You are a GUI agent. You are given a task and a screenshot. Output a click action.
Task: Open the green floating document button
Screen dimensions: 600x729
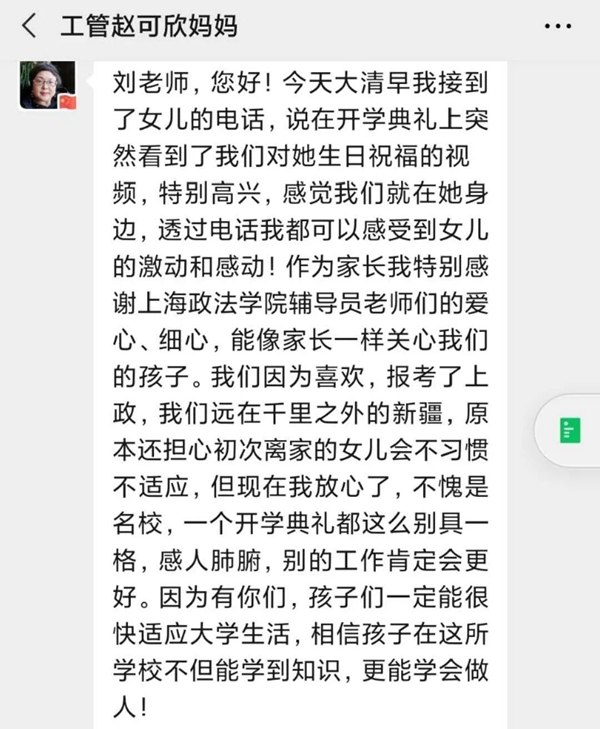pos(570,431)
